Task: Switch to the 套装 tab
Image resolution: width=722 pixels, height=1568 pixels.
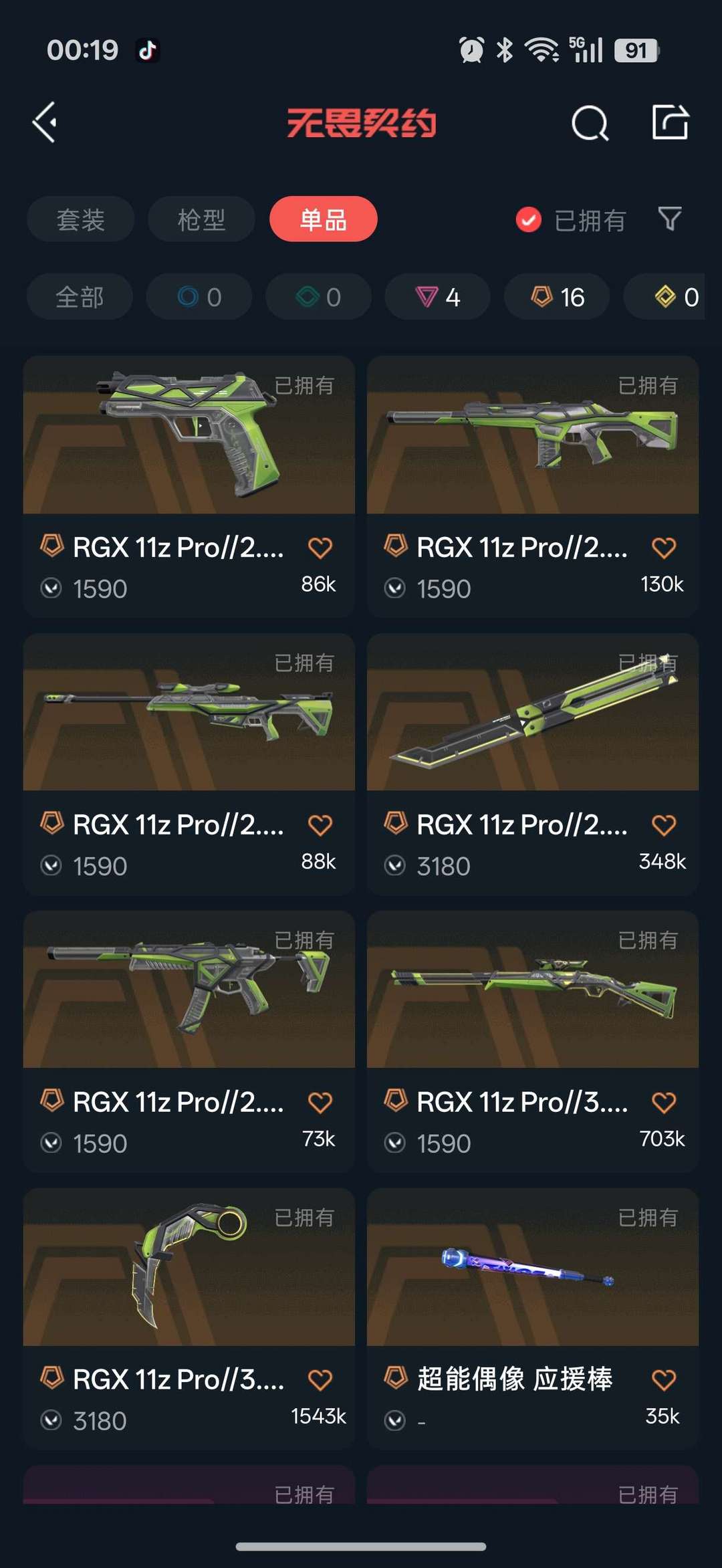Action: [80, 219]
